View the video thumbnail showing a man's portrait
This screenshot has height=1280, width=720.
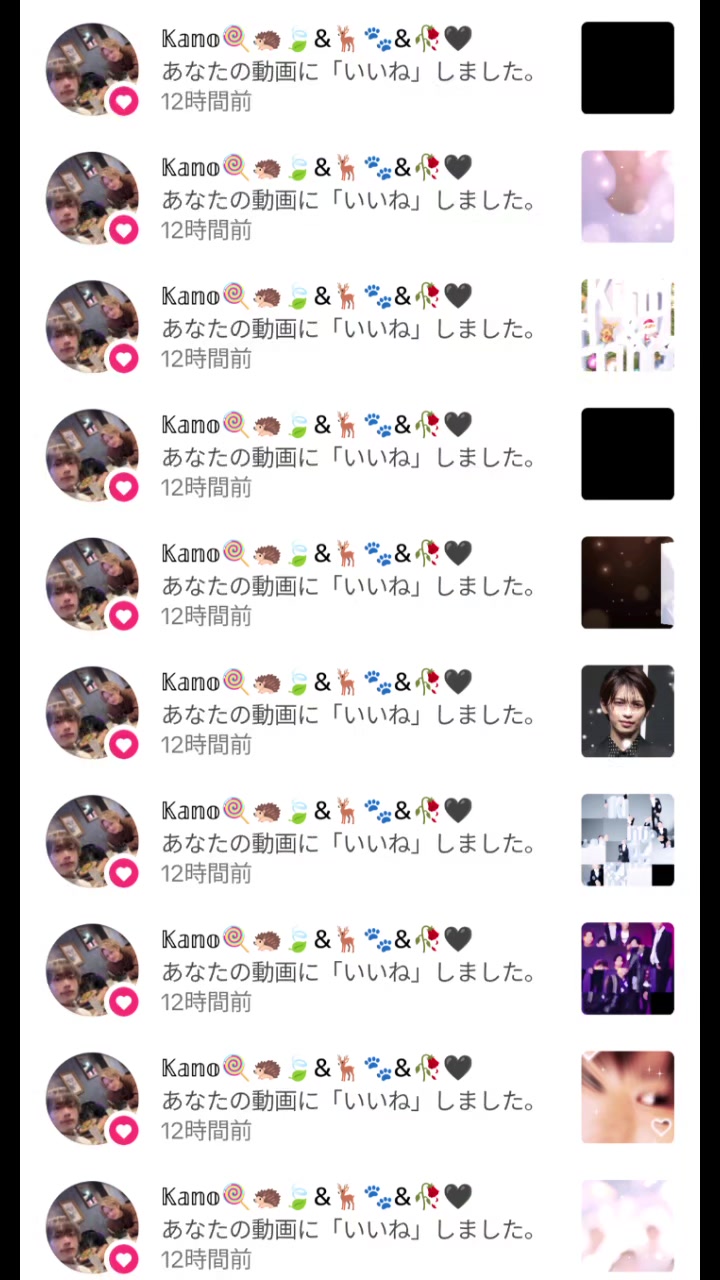[627, 711]
